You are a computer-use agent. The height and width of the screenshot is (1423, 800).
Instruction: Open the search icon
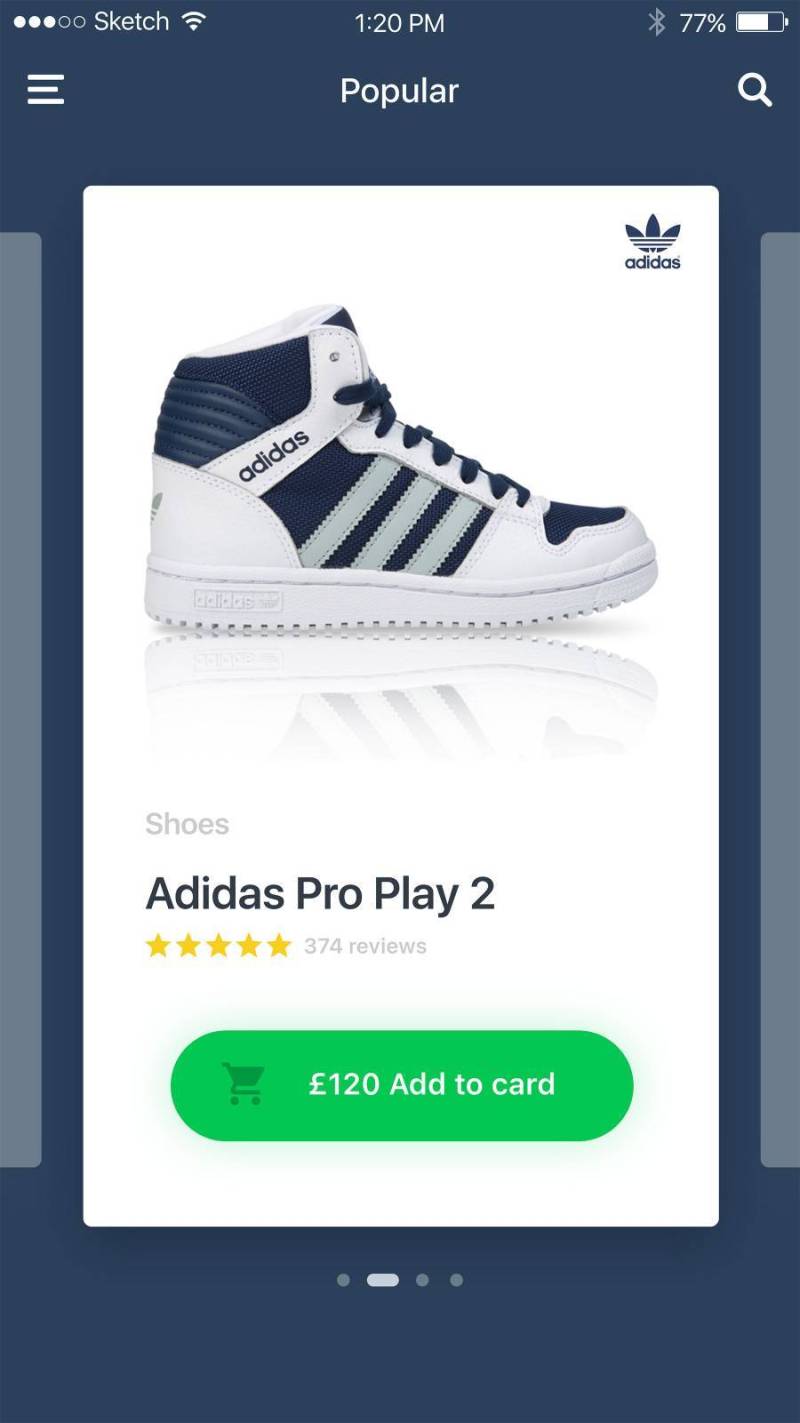pyautogui.click(x=755, y=91)
